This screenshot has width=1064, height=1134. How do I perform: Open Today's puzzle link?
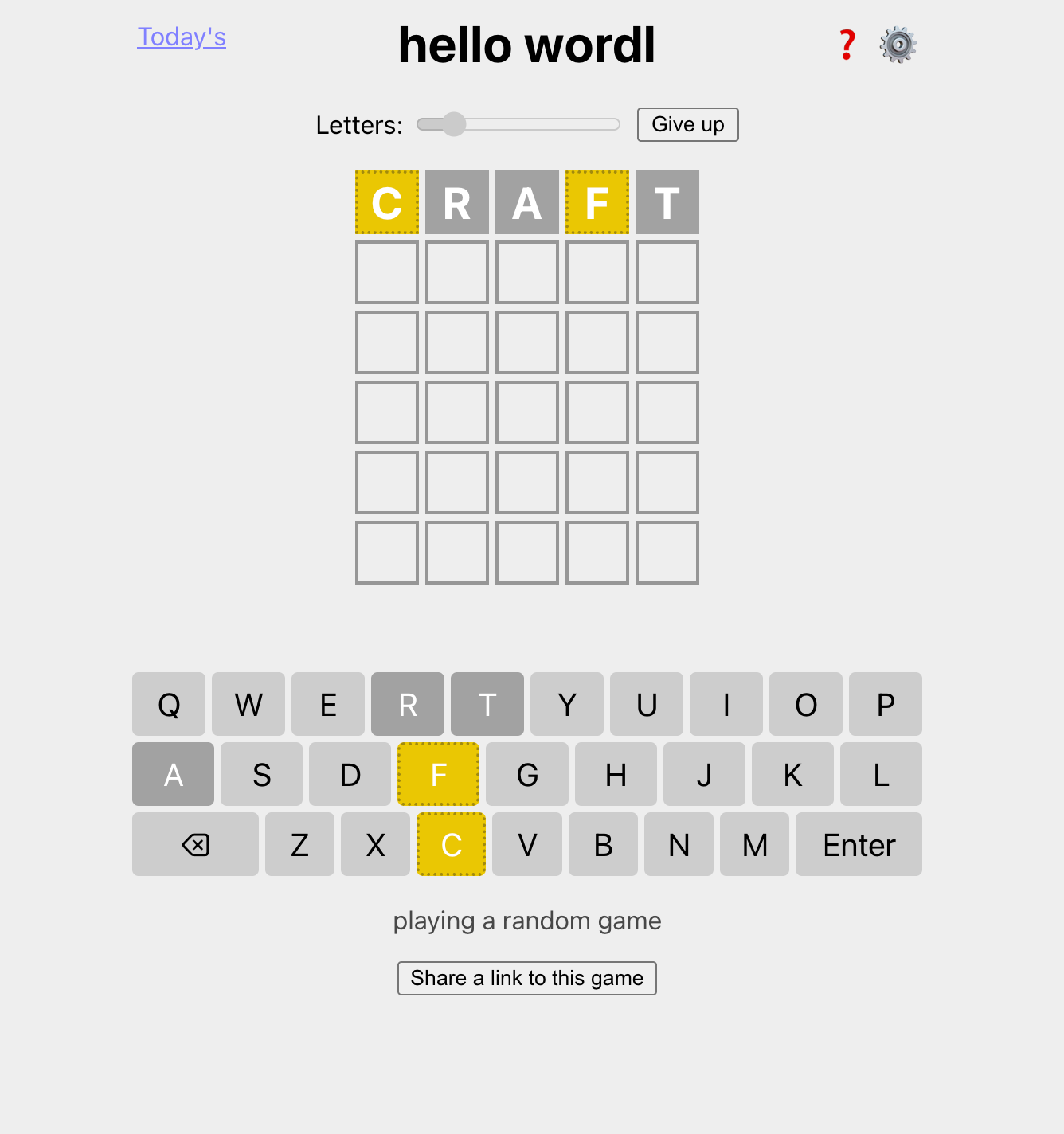coord(182,37)
